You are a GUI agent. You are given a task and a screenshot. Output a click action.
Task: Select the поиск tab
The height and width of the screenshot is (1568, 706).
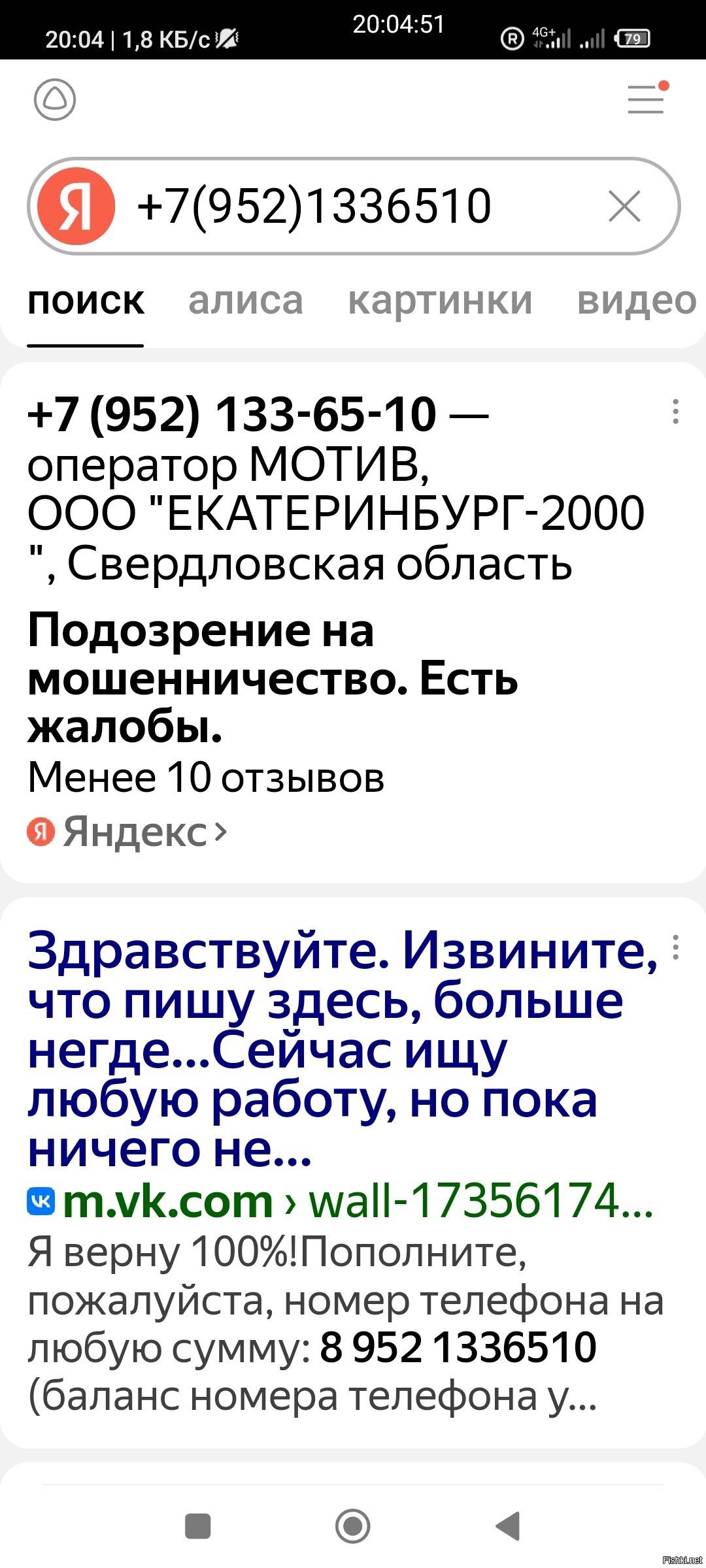(86, 302)
